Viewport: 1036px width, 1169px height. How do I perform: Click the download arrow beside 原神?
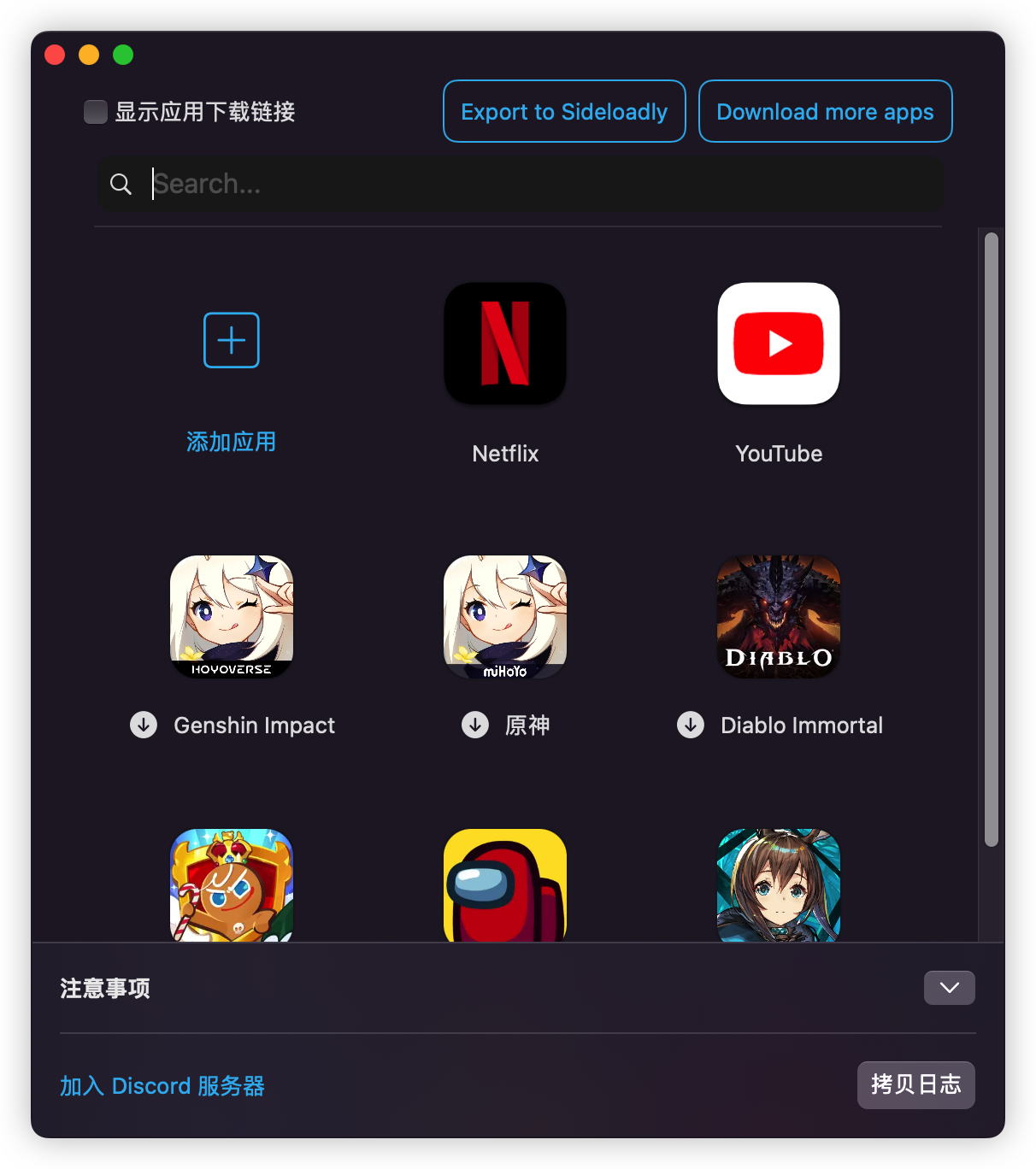pos(475,725)
